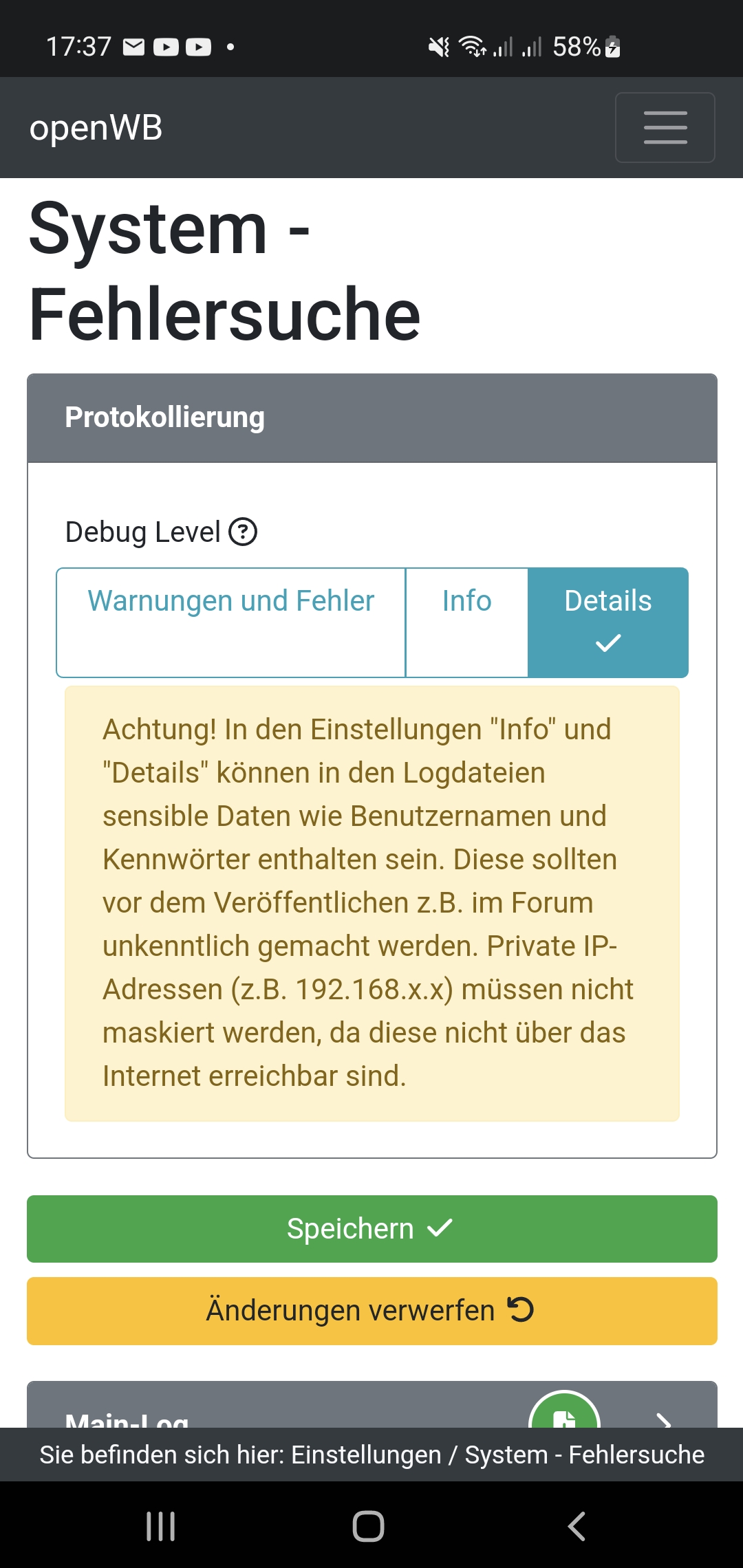Go back using the system back button
The width and height of the screenshot is (743, 1568).
[x=577, y=1526]
